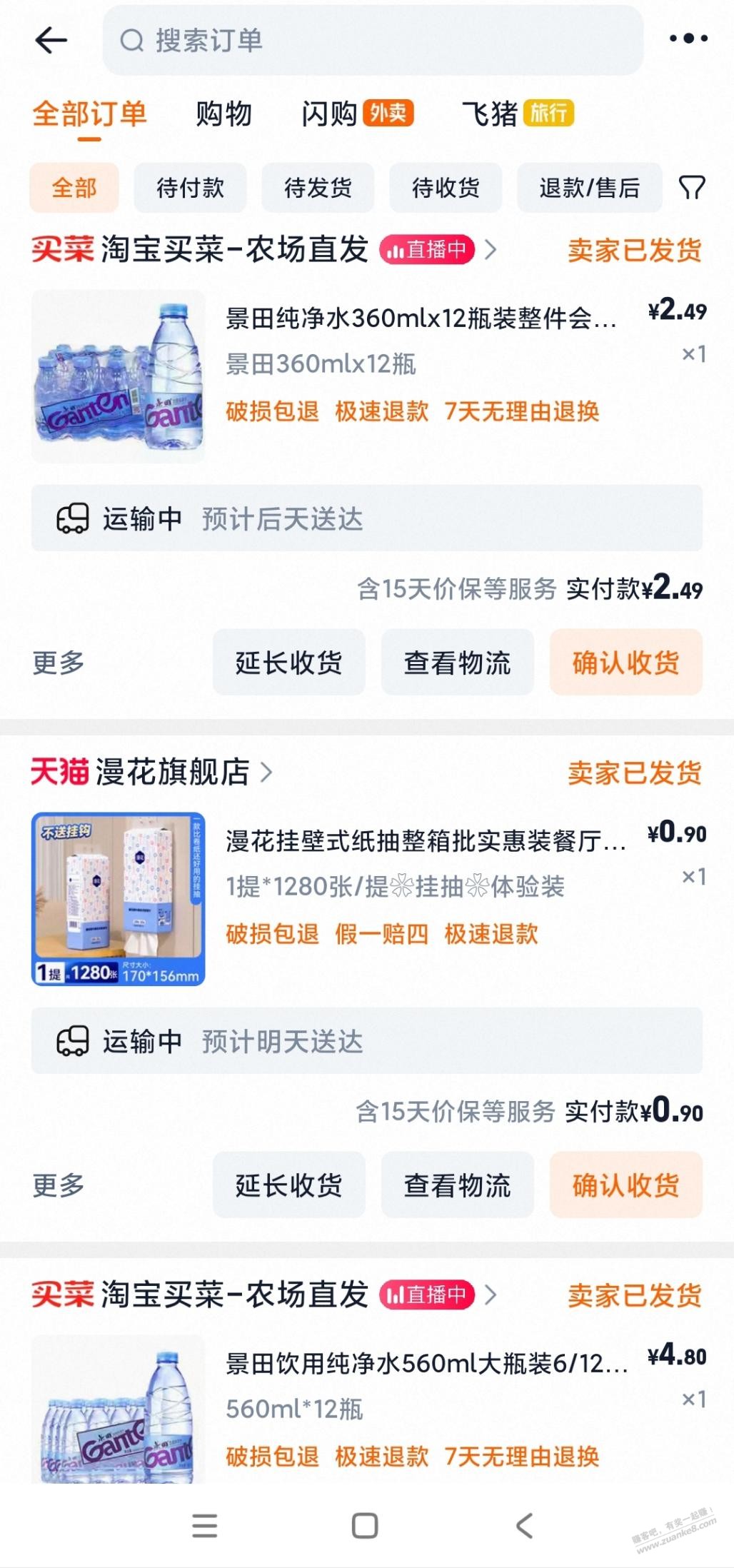Tap 更多 under the 漫花纸抽 order
Image resolution: width=734 pixels, height=1568 pixels.
tap(59, 1185)
